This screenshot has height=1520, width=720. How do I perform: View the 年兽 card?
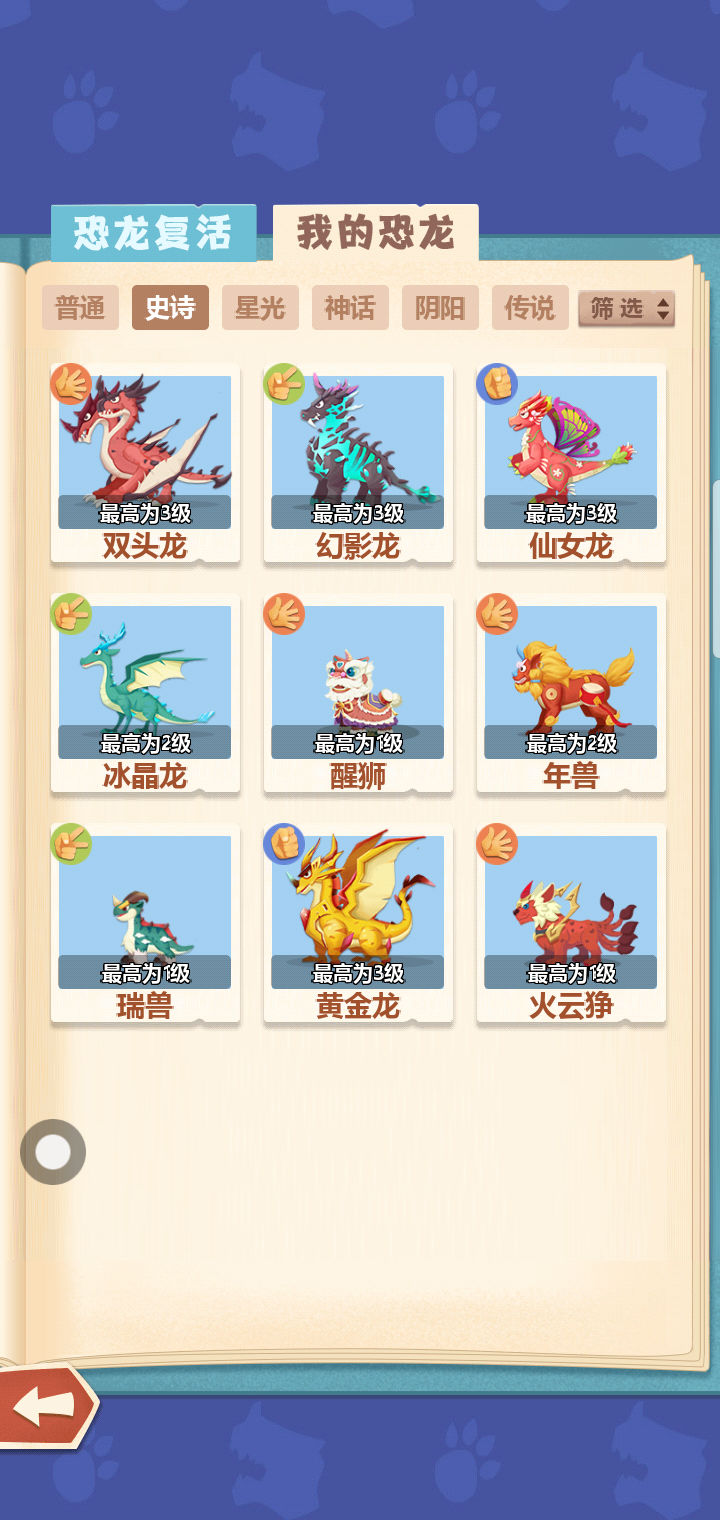tap(571, 692)
